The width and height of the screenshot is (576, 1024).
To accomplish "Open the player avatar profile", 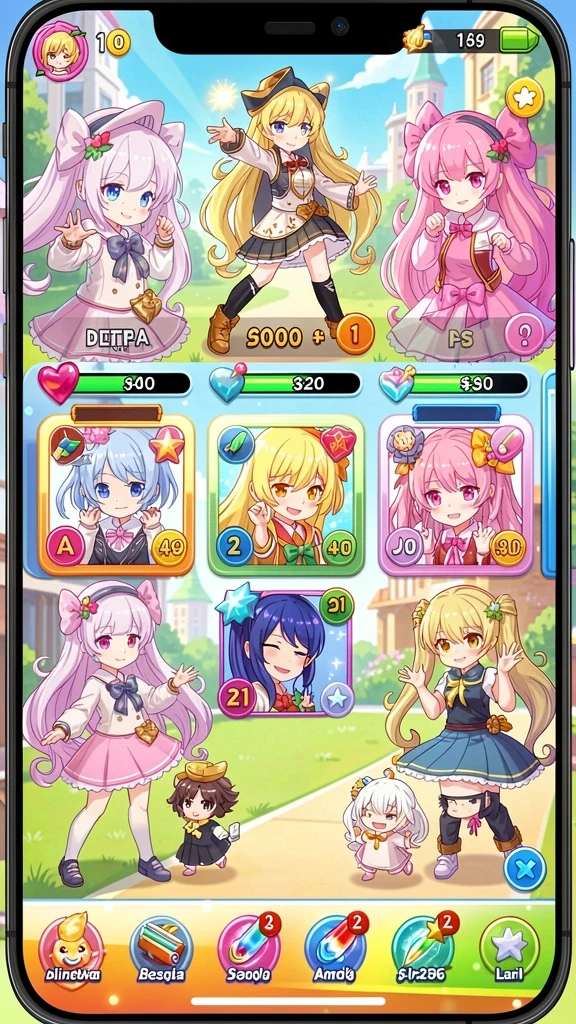I will coord(60,51).
